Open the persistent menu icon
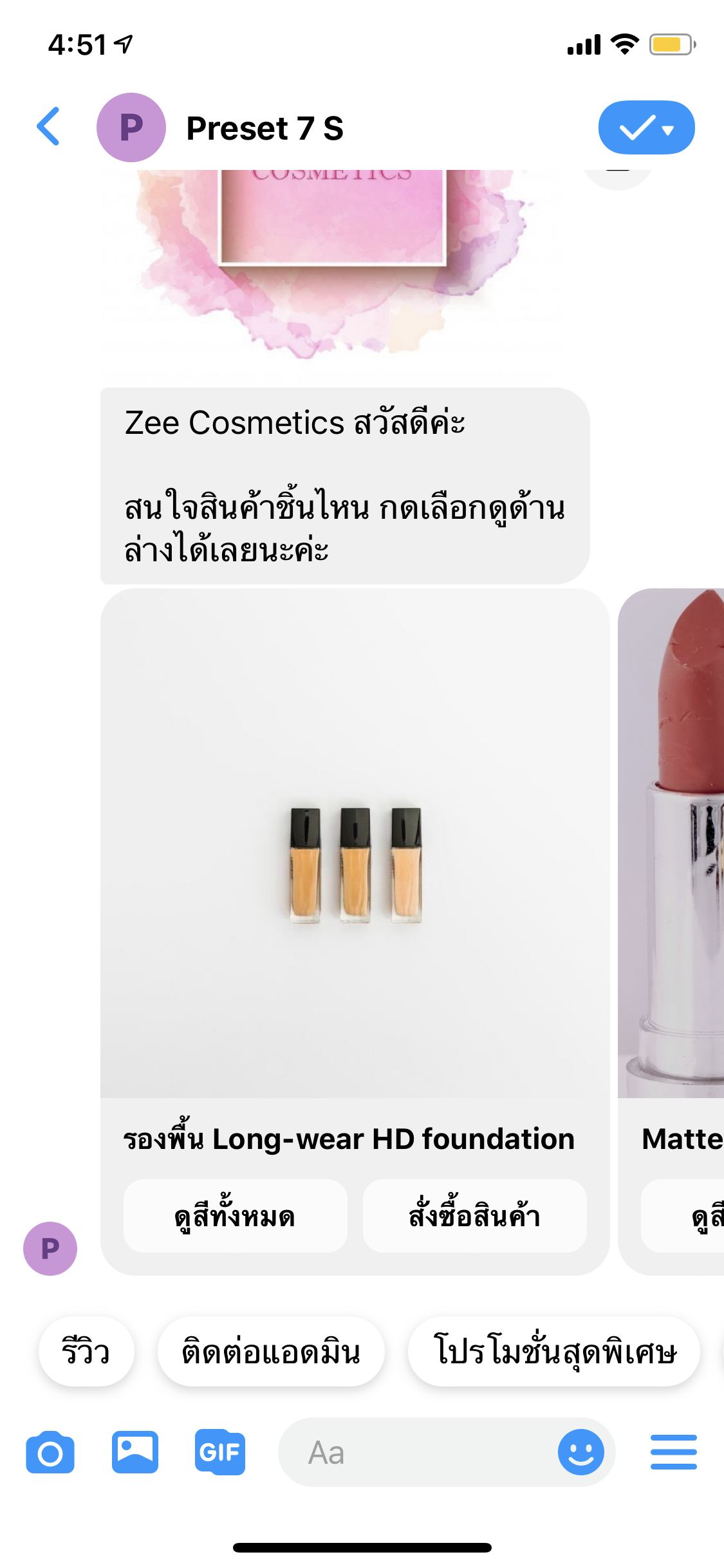Viewport: 724px width, 1568px height. coord(673,1452)
